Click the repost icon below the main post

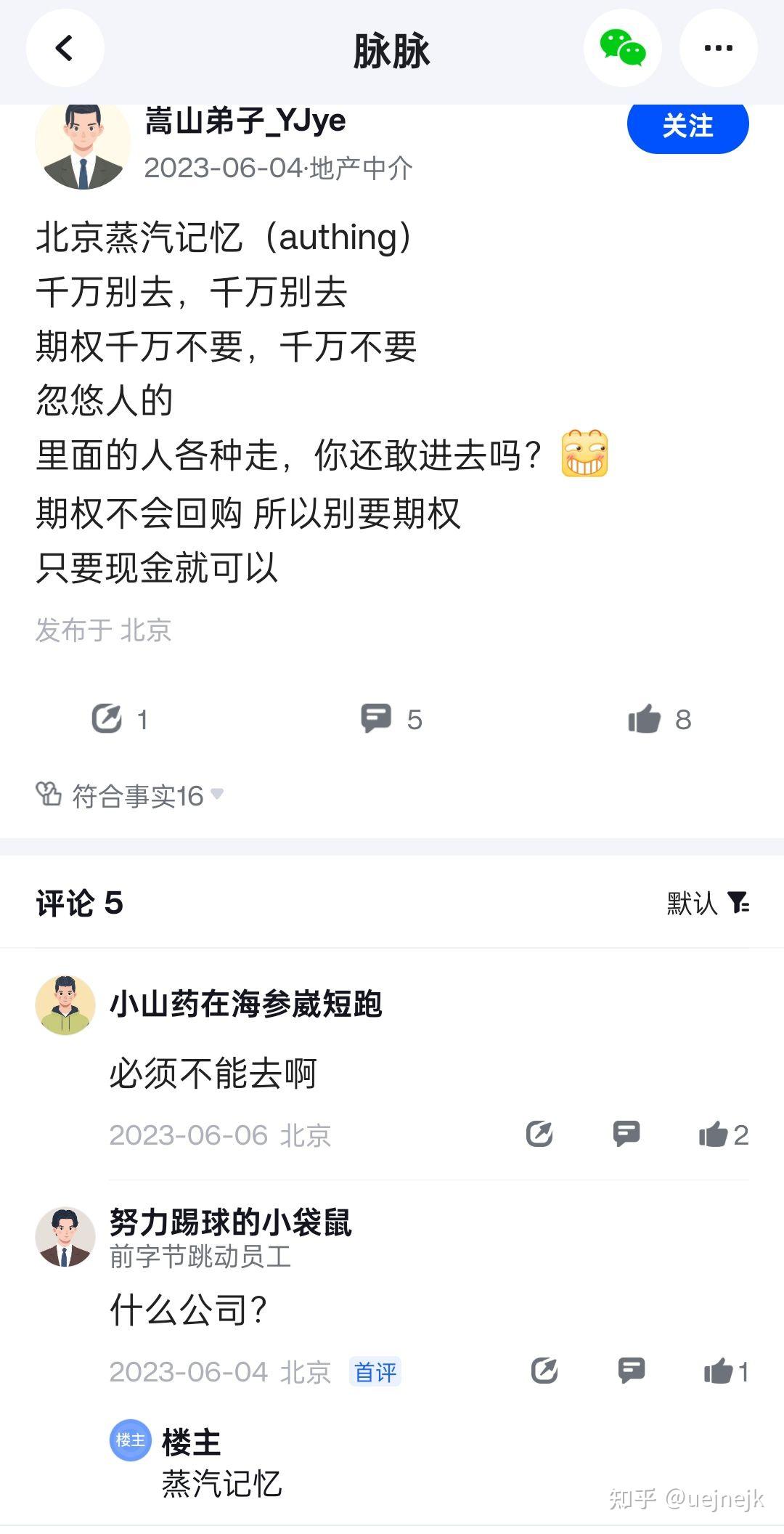pyautogui.click(x=109, y=719)
